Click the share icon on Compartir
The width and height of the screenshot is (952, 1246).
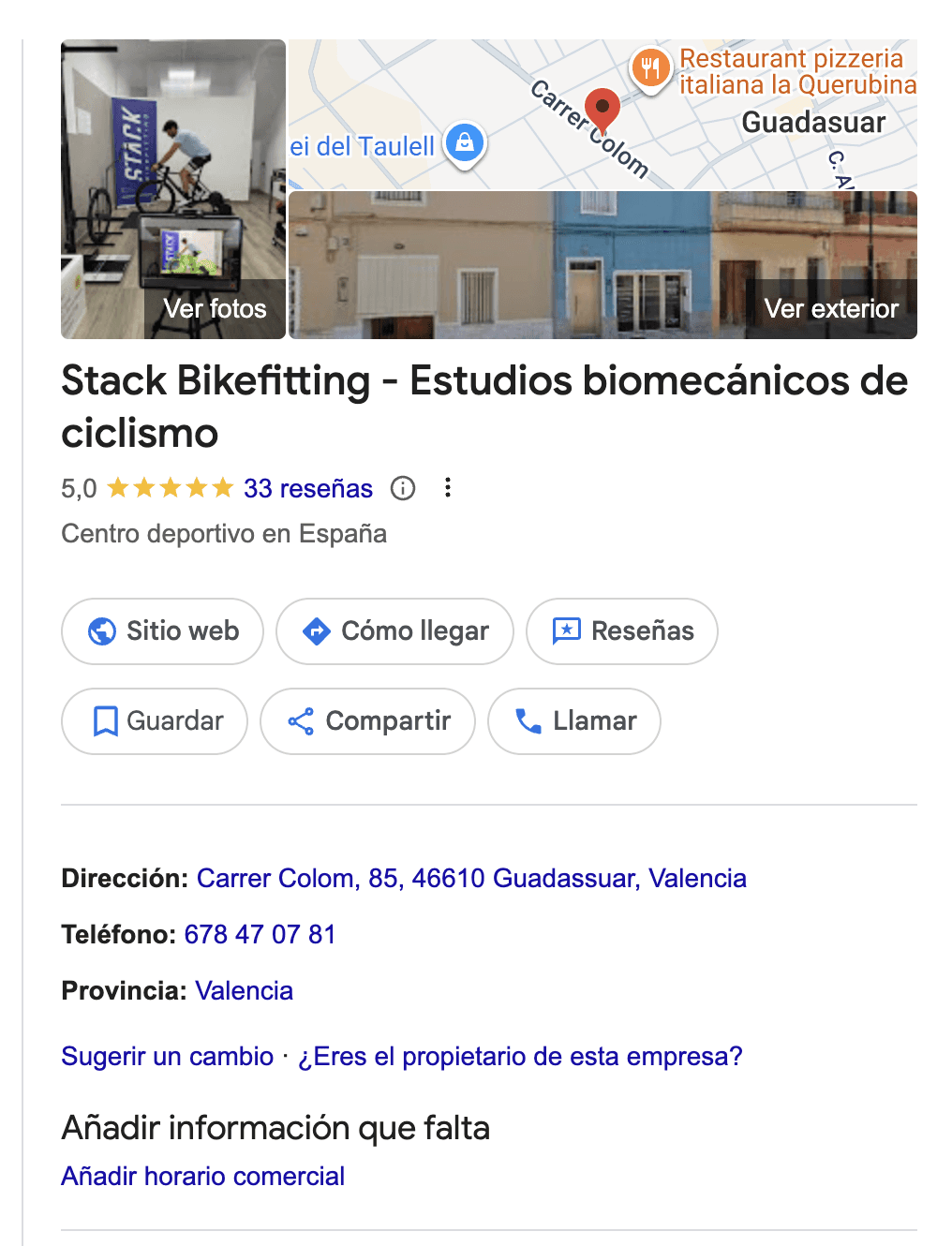point(302,721)
